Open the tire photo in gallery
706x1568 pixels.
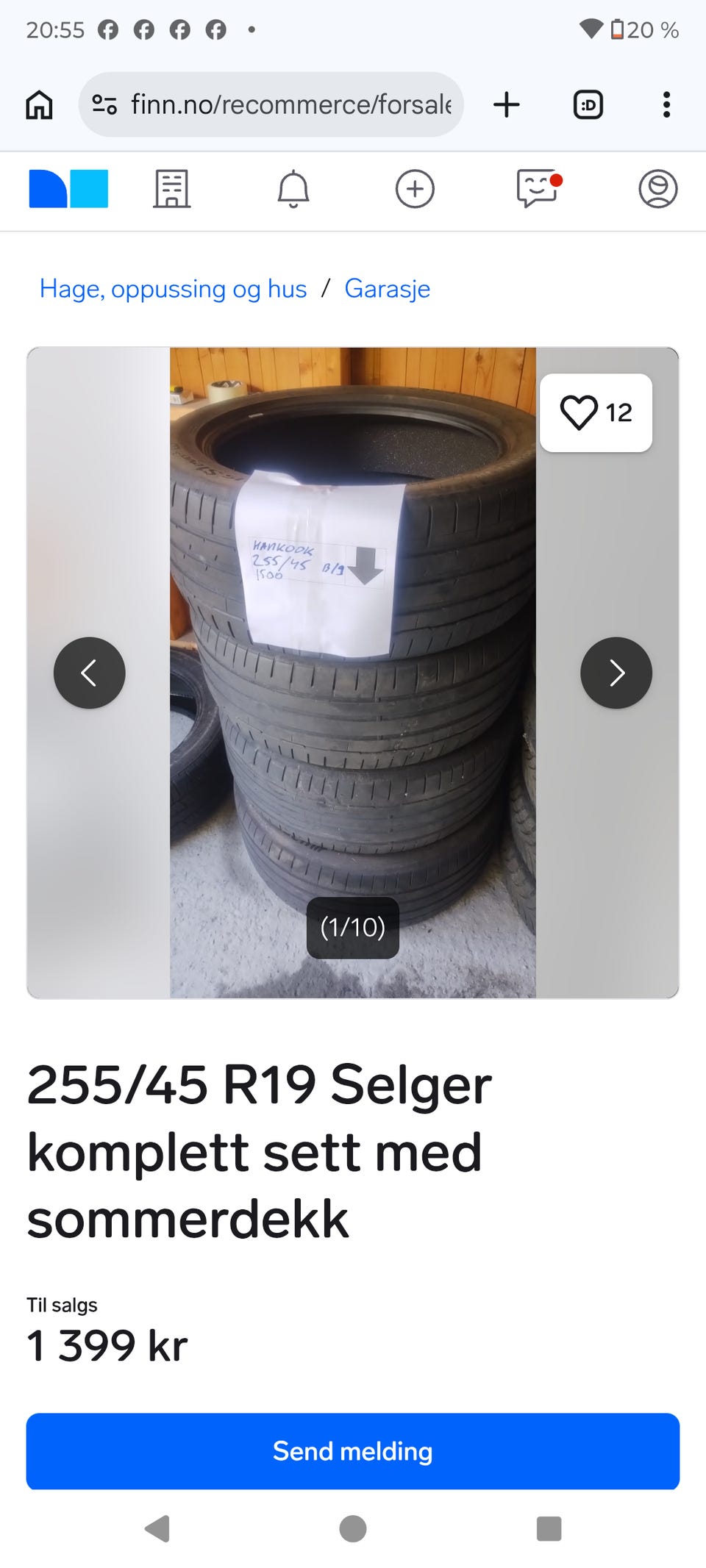(x=353, y=673)
